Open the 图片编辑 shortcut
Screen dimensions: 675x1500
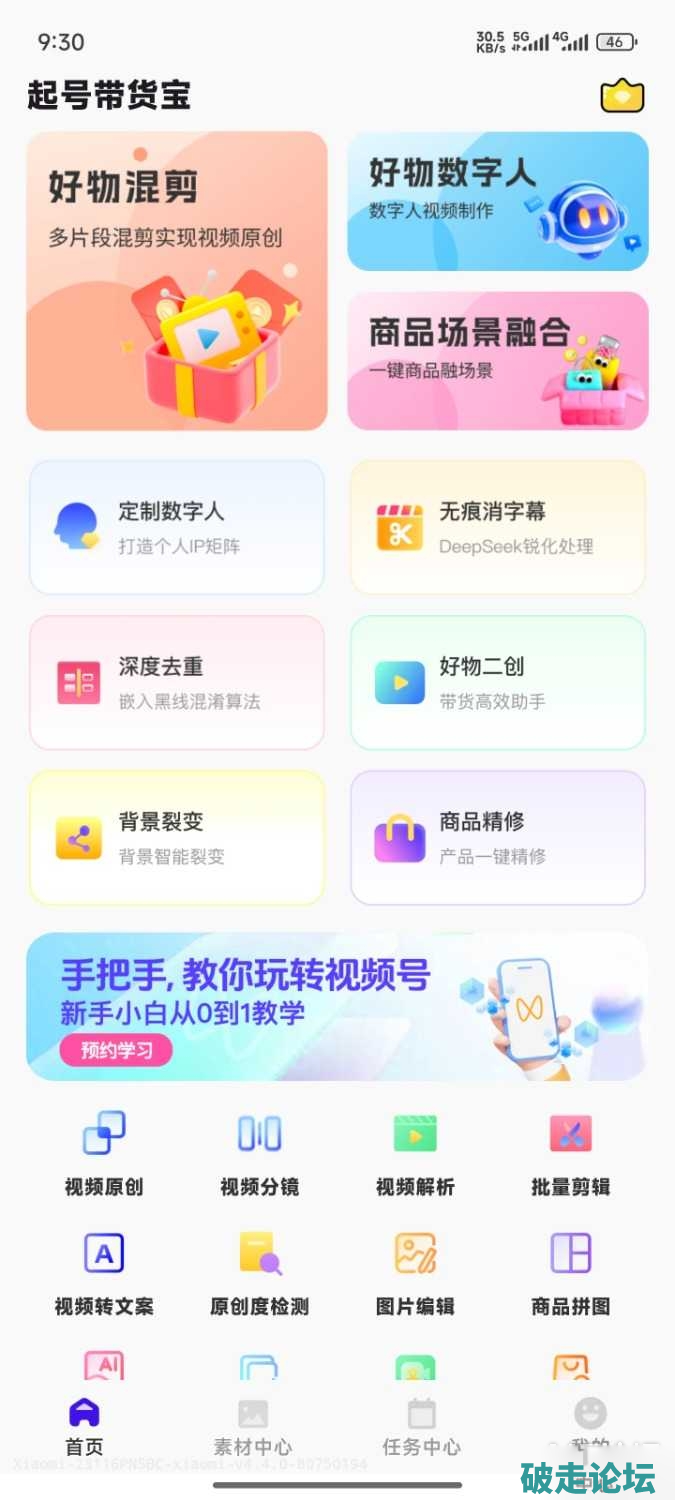point(415,1272)
